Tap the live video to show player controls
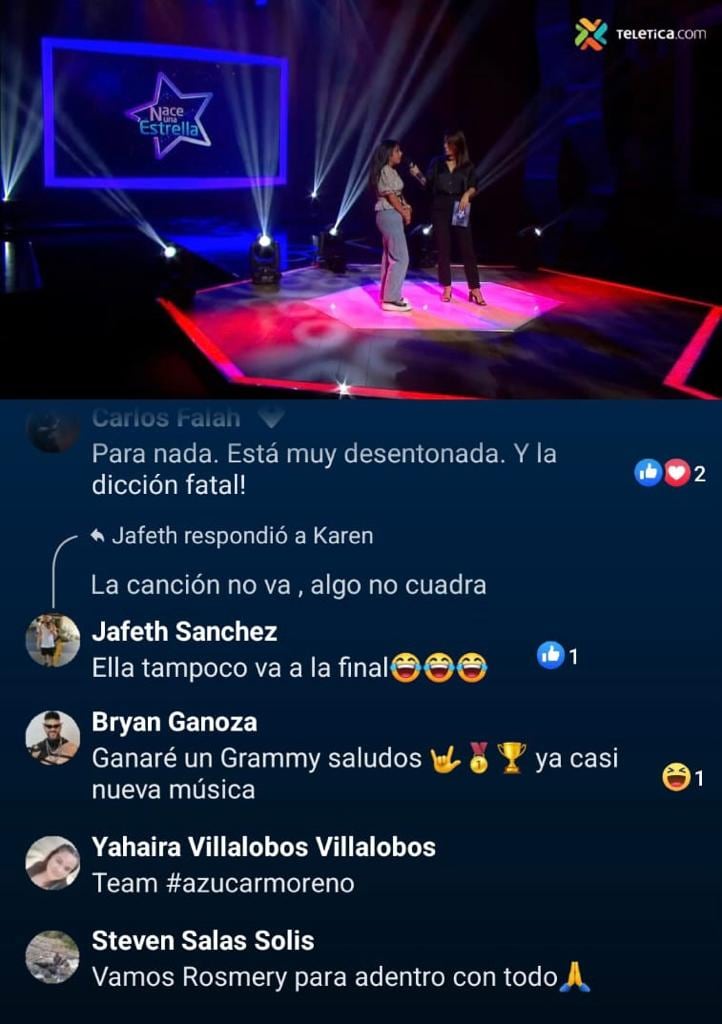Screen dimensions: 722x1024 pyautogui.click(x=360, y=200)
